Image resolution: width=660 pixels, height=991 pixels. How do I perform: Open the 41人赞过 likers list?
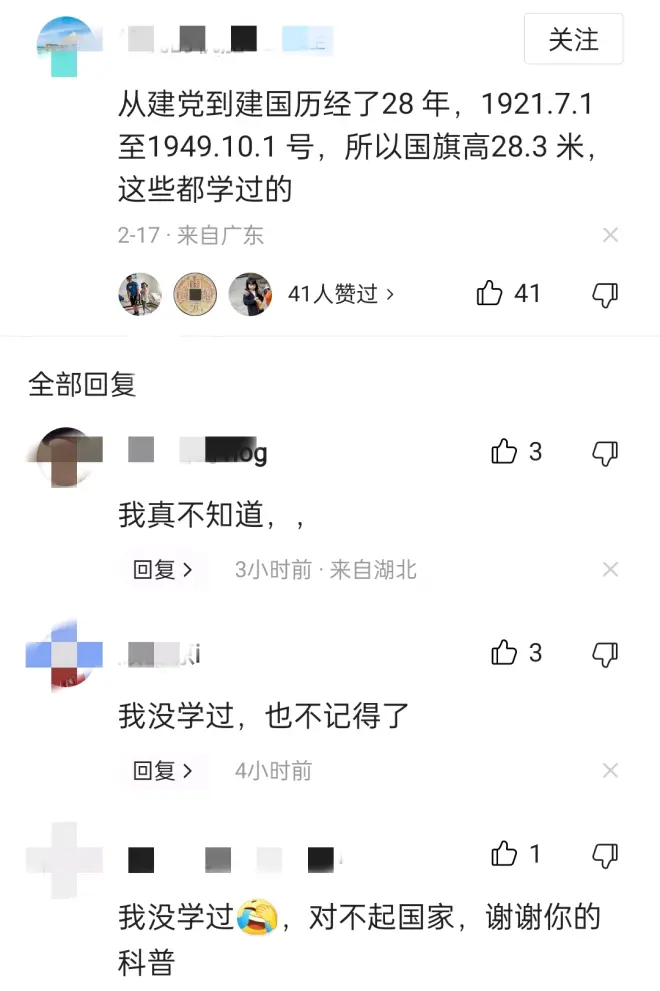click(341, 294)
